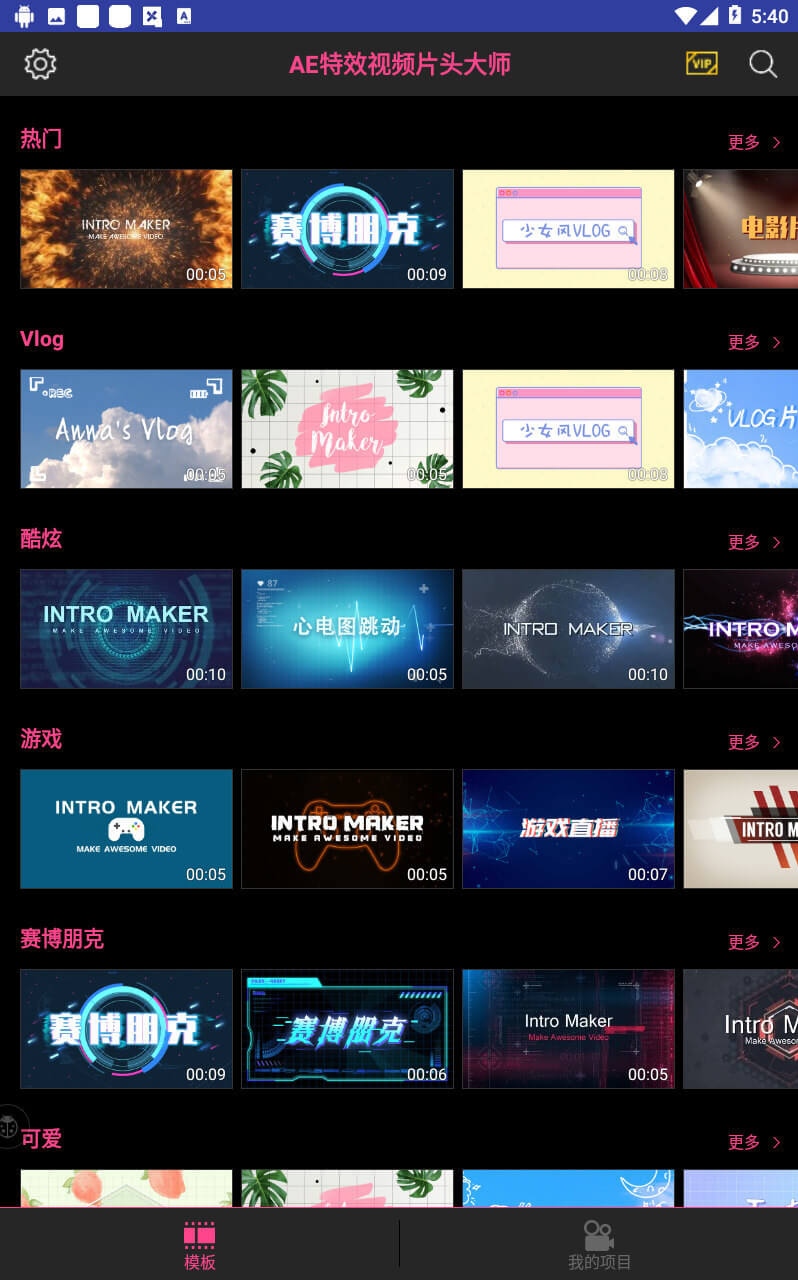The width and height of the screenshot is (798, 1280).
Task: View more templates in 可爱 section
Action: tap(754, 1142)
